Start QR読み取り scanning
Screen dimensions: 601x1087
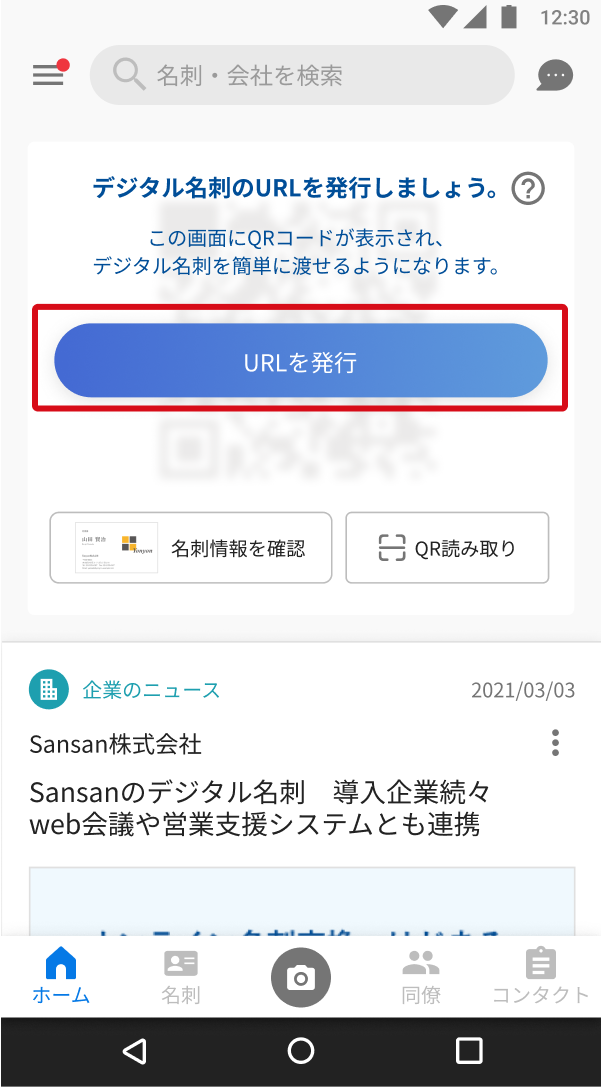tap(447, 548)
